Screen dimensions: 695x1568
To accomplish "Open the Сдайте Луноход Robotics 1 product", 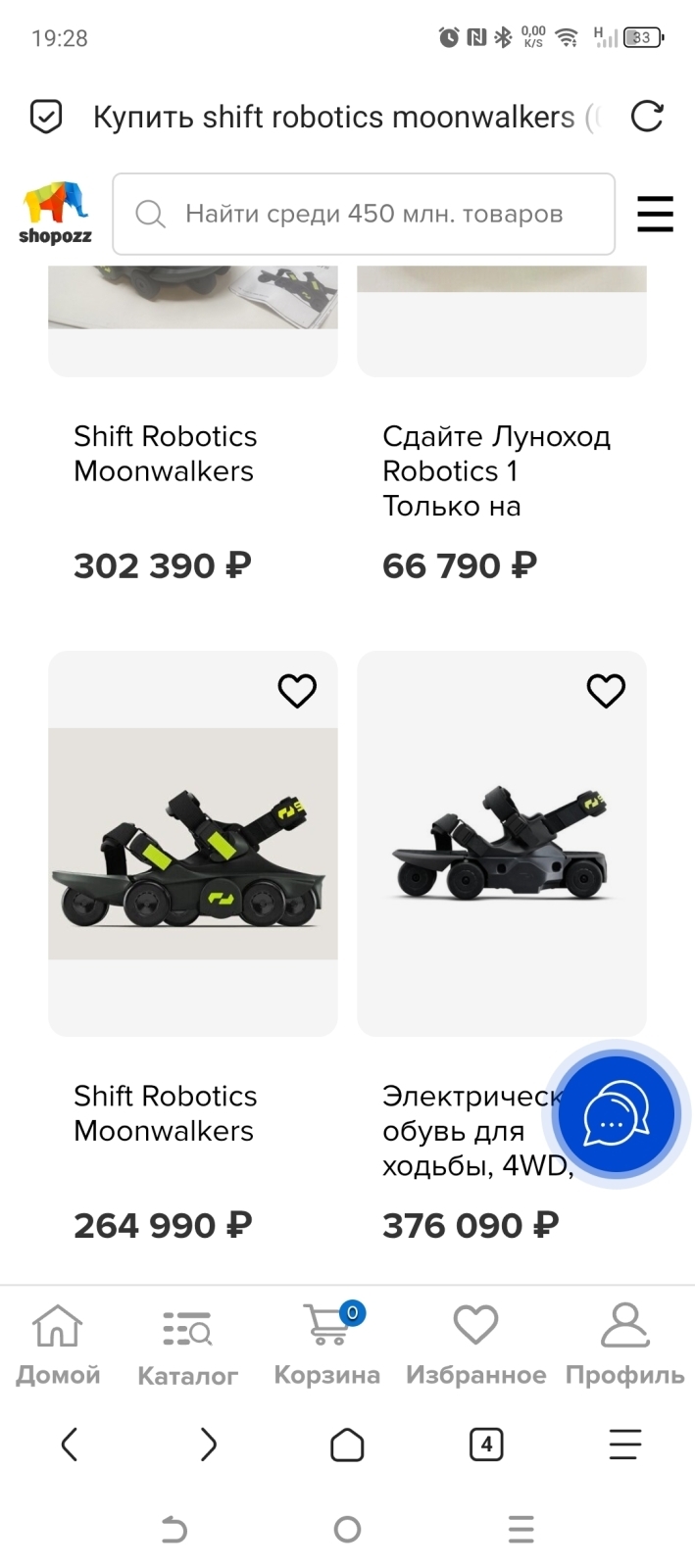I will [496, 470].
